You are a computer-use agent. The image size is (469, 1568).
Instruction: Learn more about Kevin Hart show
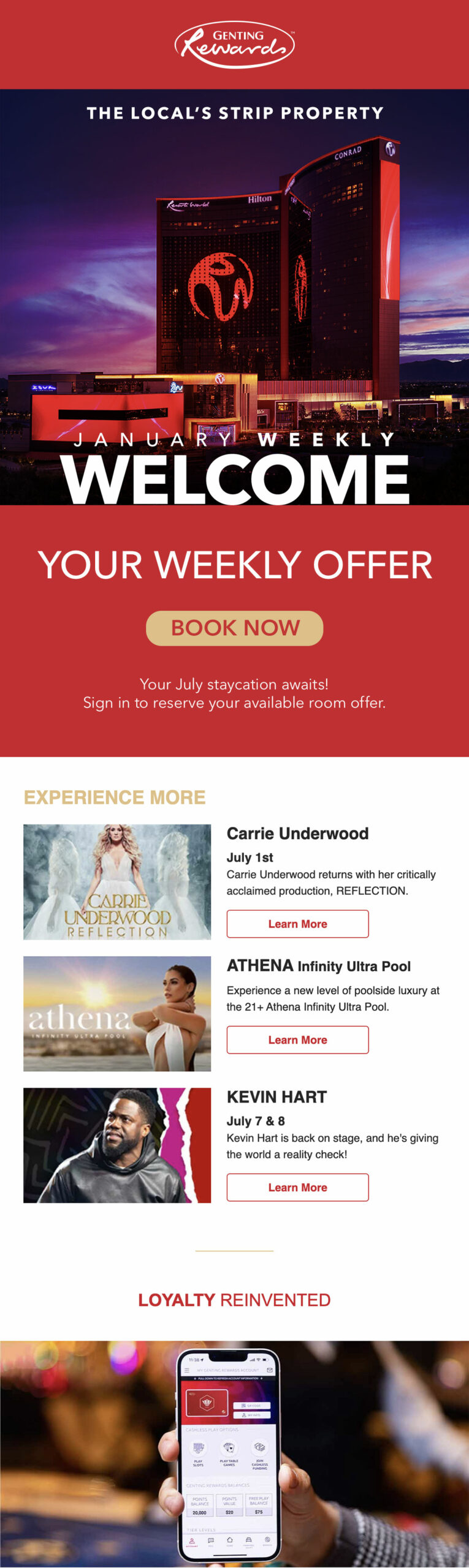[x=297, y=1187]
